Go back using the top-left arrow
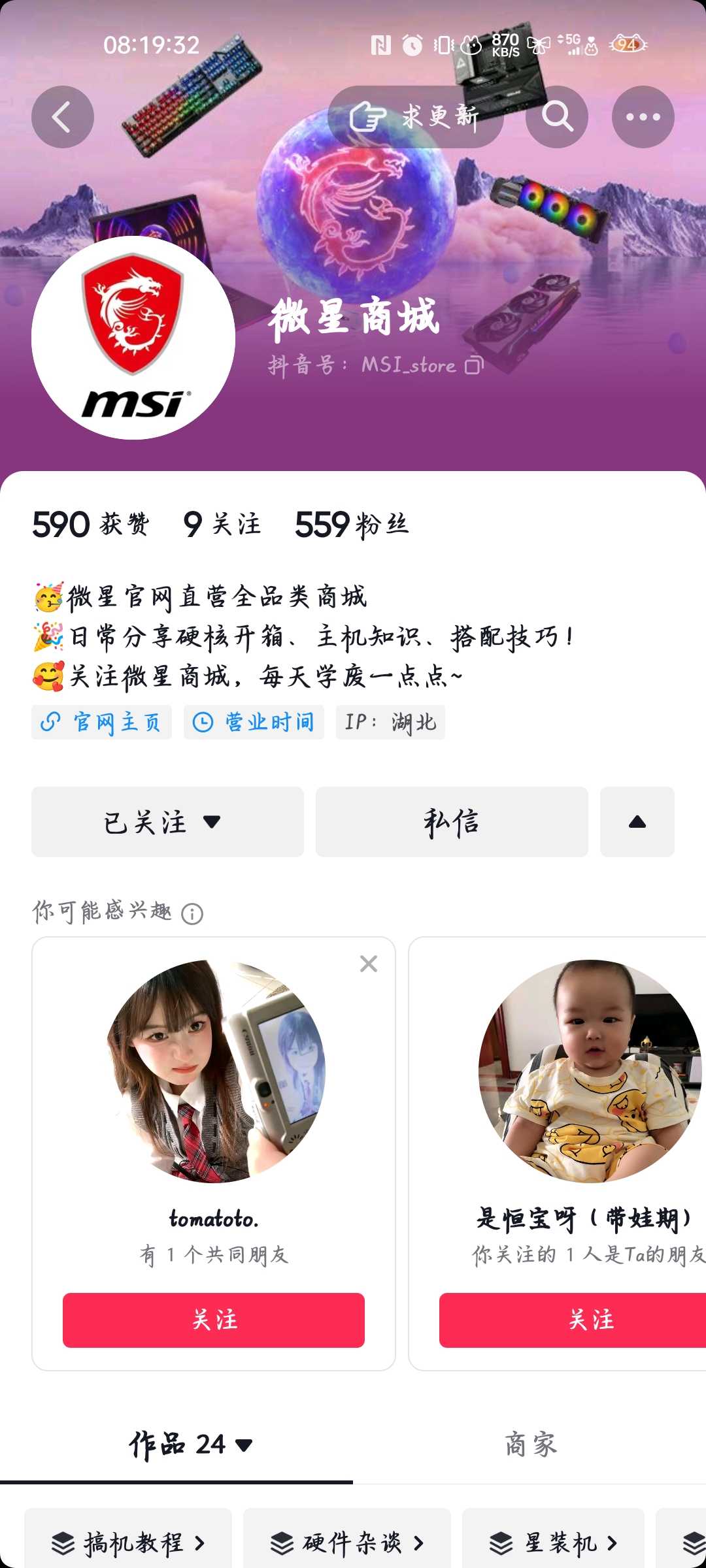The width and height of the screenshot is (706, 1568). click(63, 118)
